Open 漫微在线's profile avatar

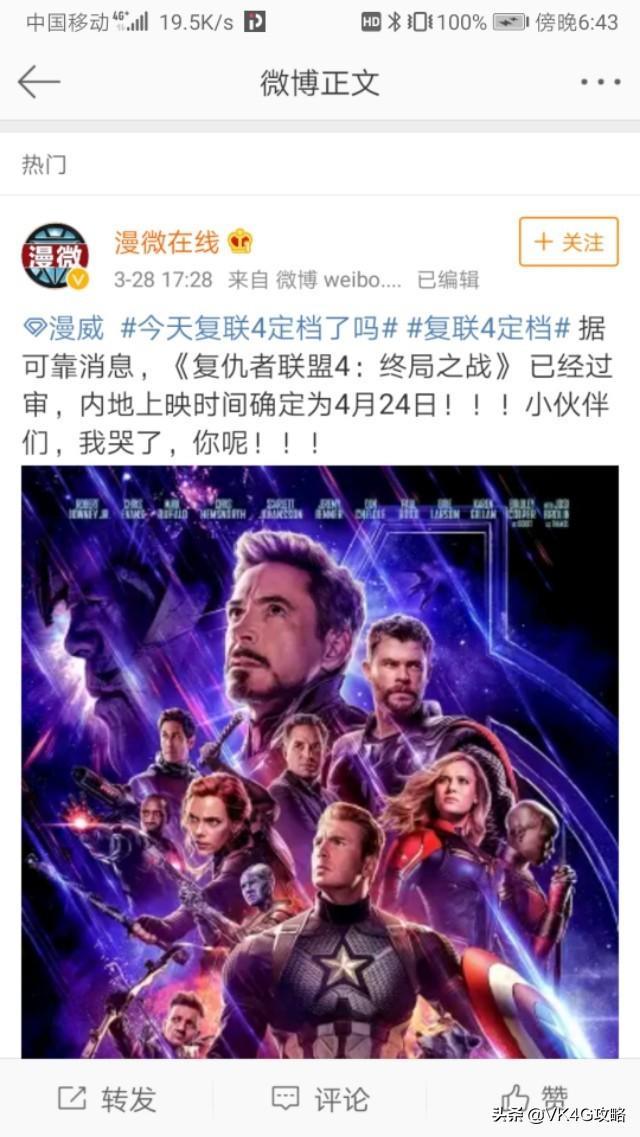click(x=56, y=256)
